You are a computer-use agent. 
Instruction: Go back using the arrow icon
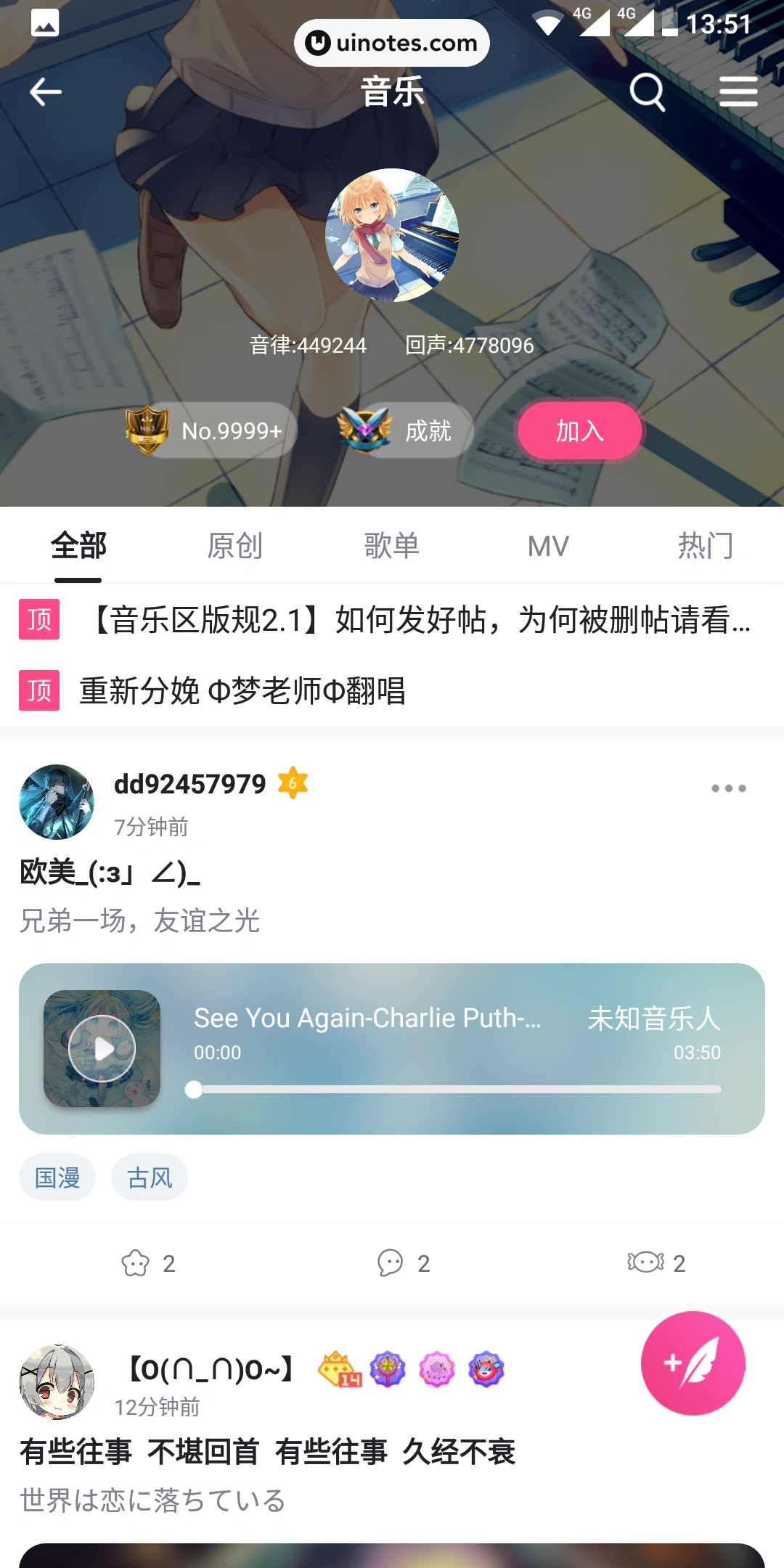pyautogui.click(x=45, y=92)
